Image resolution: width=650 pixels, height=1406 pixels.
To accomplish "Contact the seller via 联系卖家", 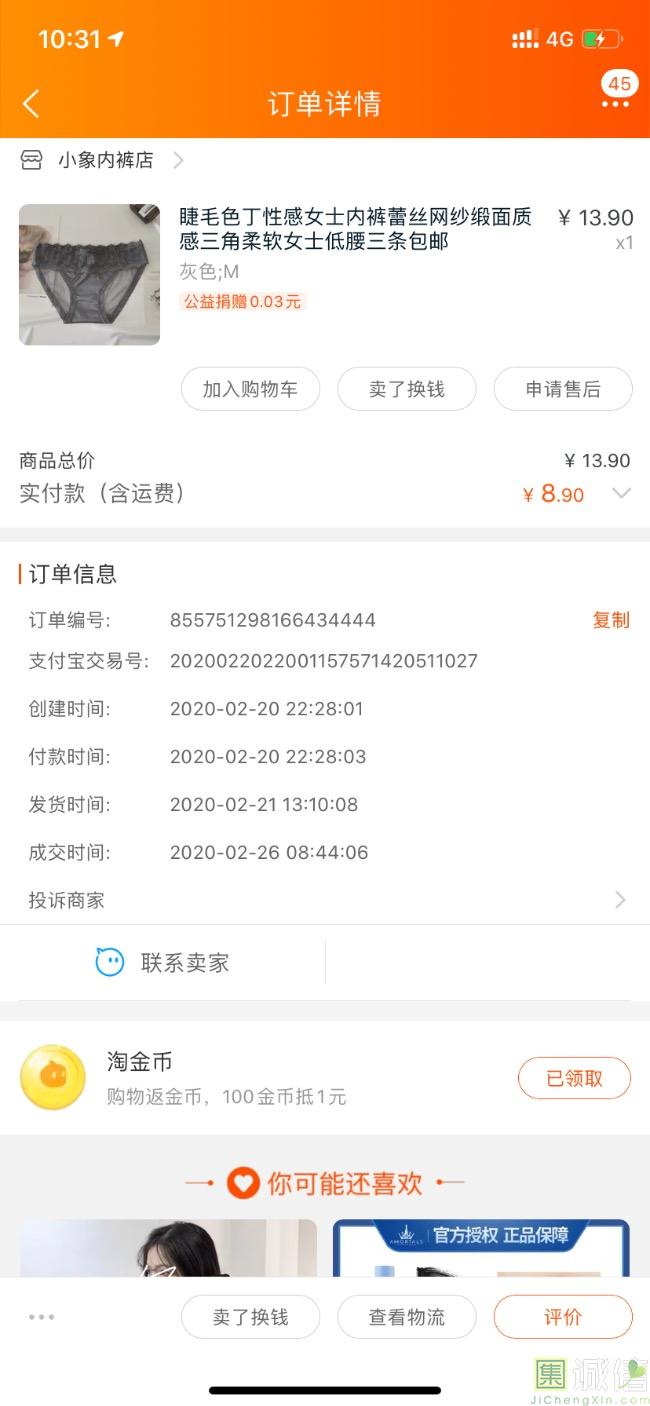I will pos(163,962).
